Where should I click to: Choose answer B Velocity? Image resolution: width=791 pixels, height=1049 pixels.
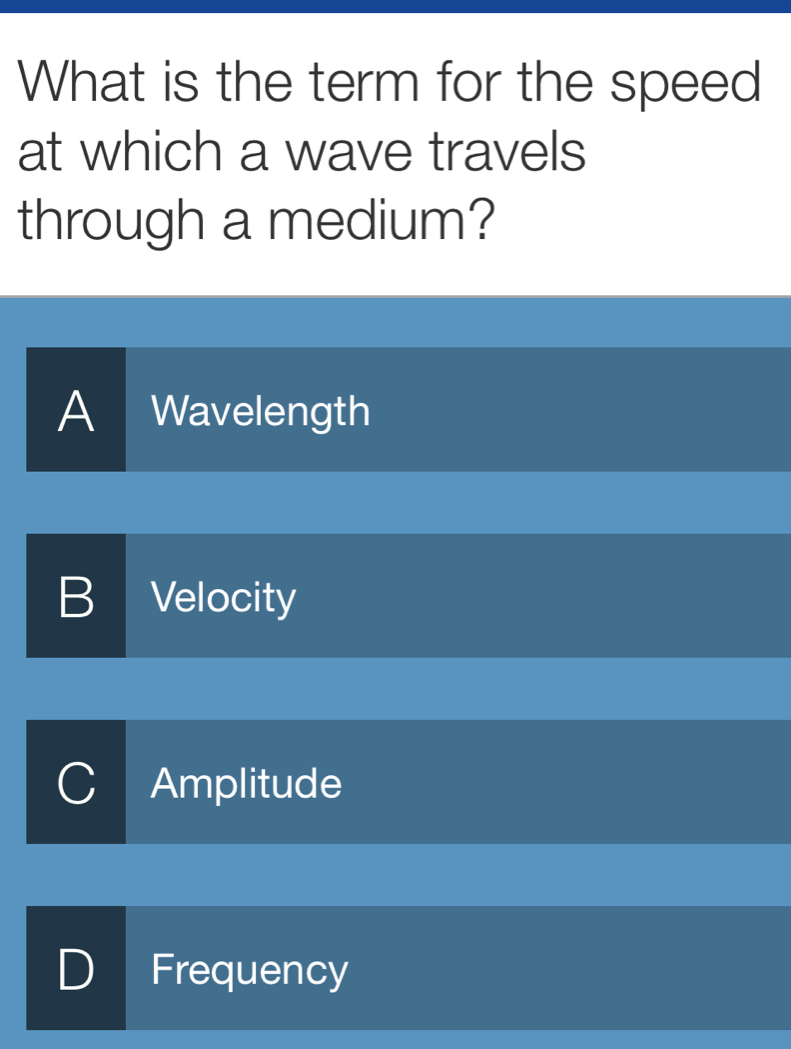click(408, 596)
